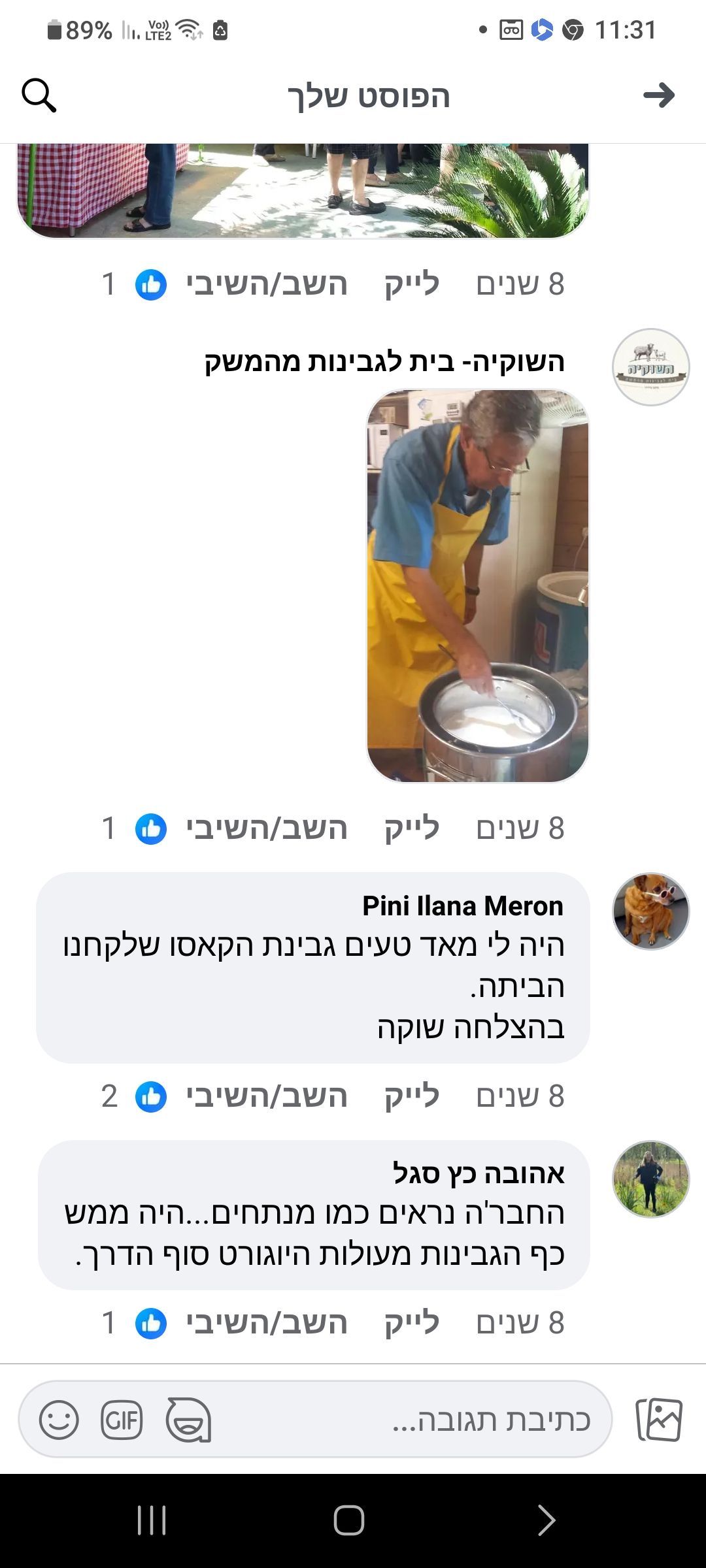Reply to the cheese-making photo comment
The height and width of the screenshot is (1568, 706).
pos(267,828)
